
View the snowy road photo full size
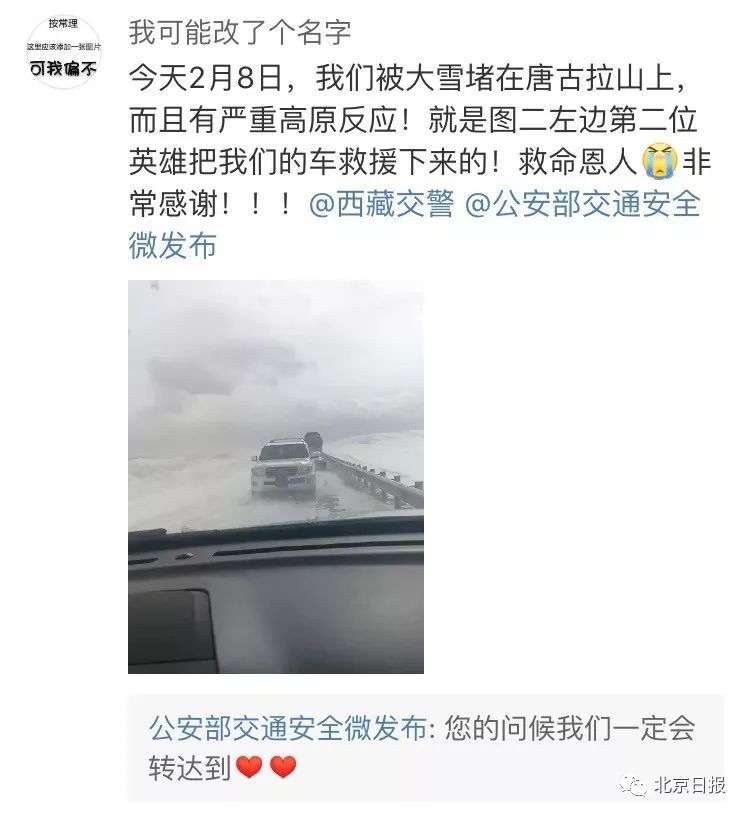tap(275, 476)
